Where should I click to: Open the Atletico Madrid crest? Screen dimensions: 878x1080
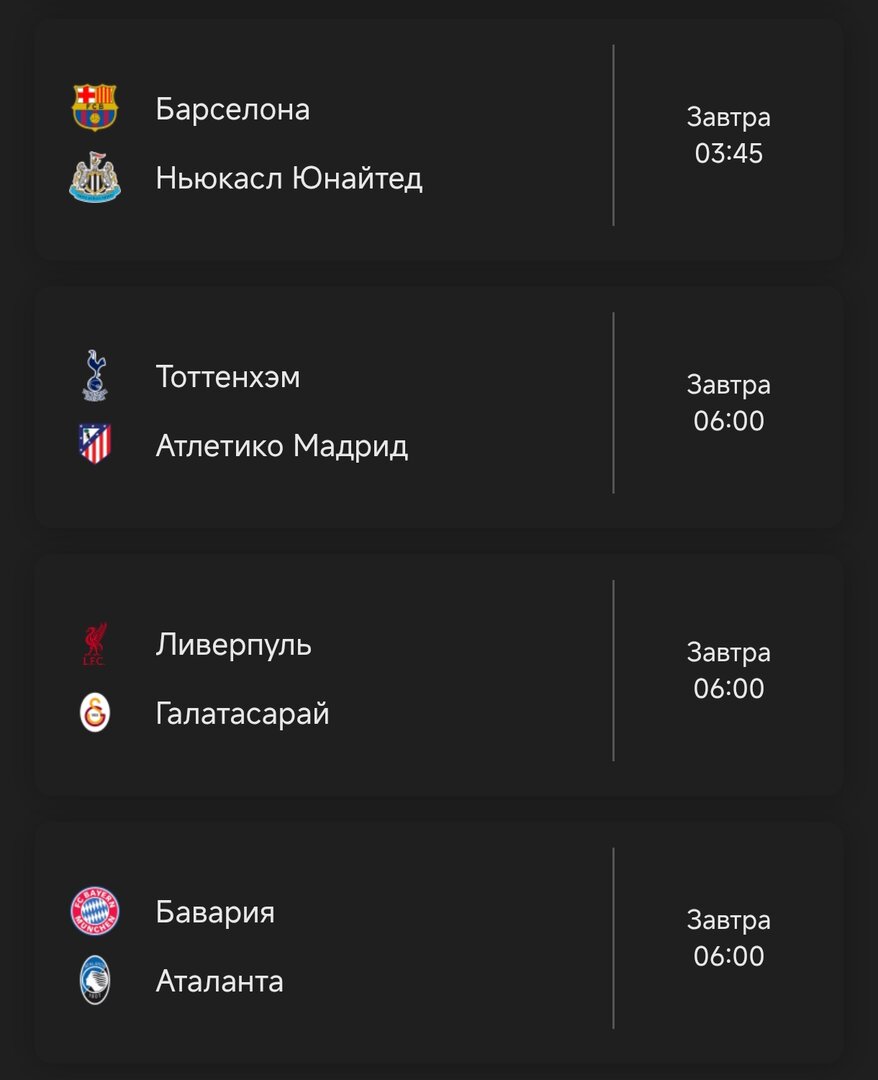[93, 440]
